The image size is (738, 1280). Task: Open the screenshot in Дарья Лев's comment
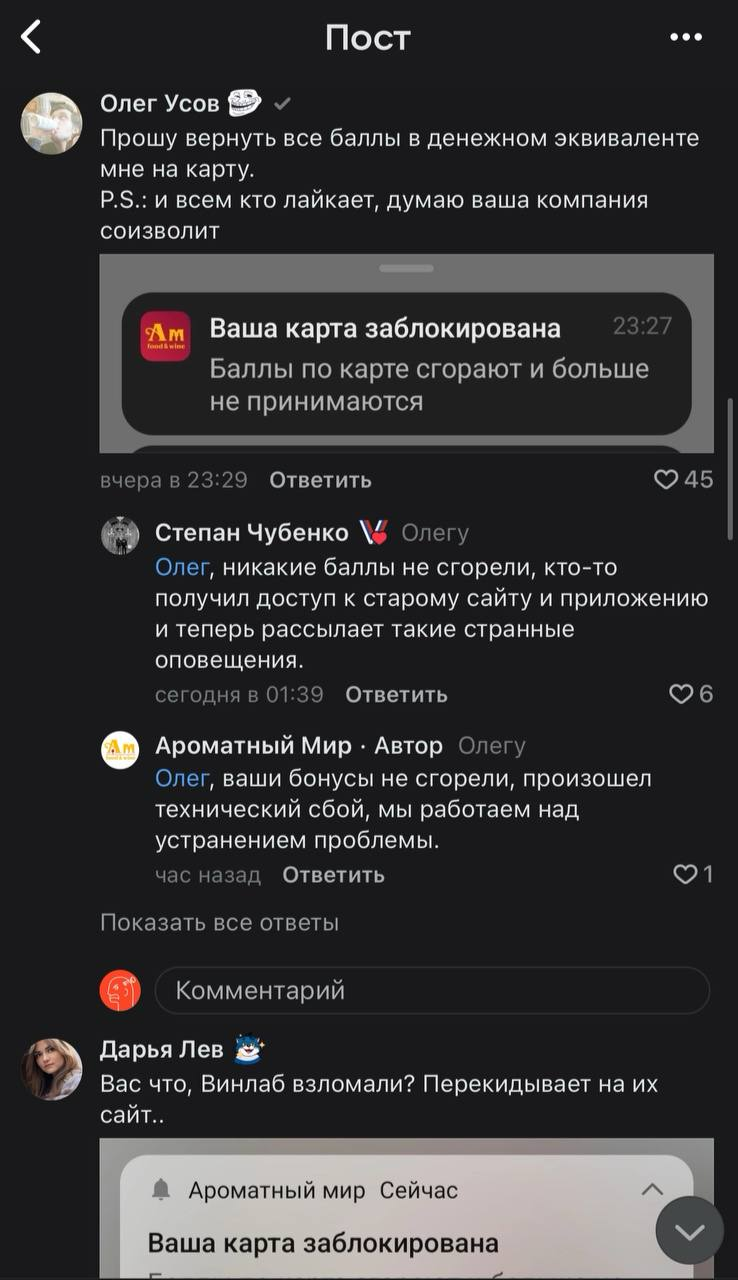pos(407,1209)
